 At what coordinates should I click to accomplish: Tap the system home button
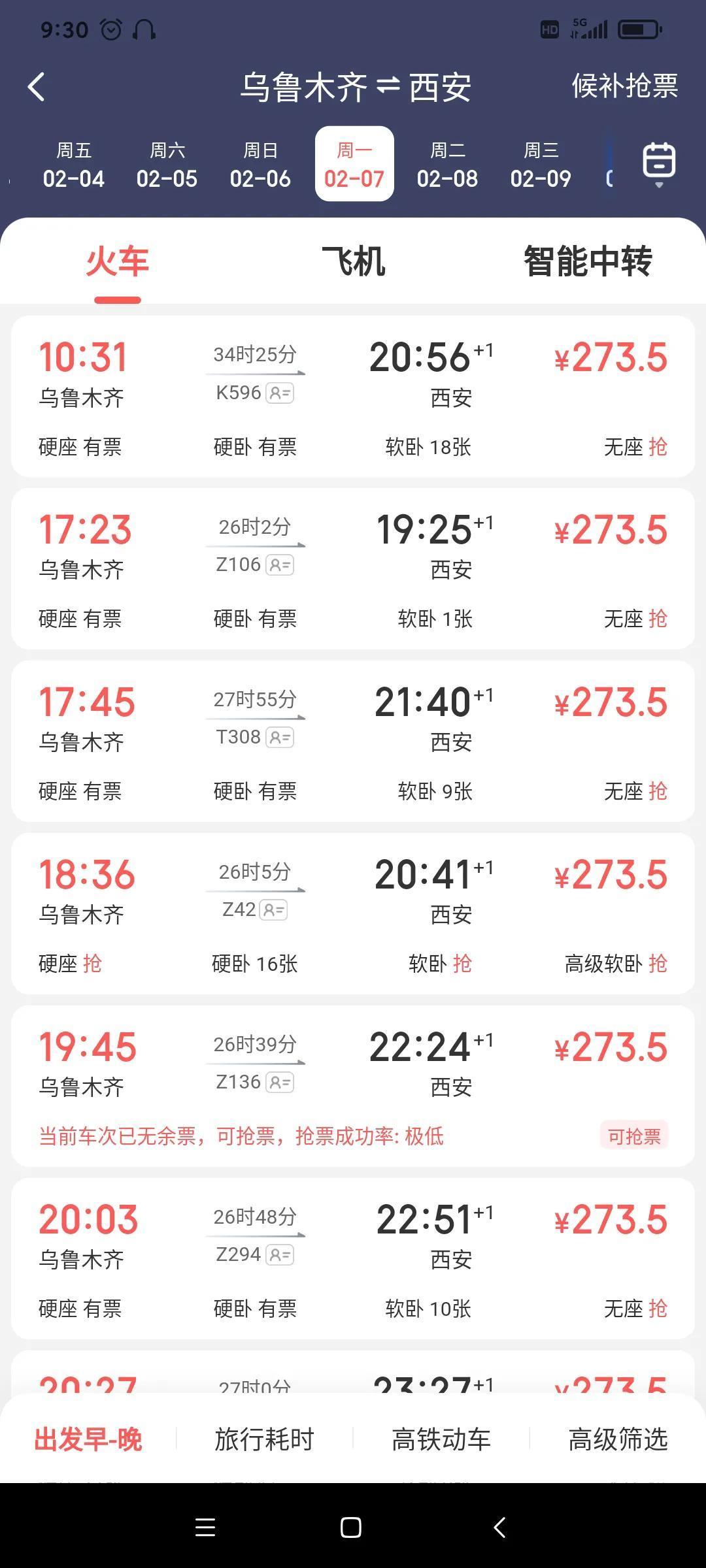tap(351, 1527)
